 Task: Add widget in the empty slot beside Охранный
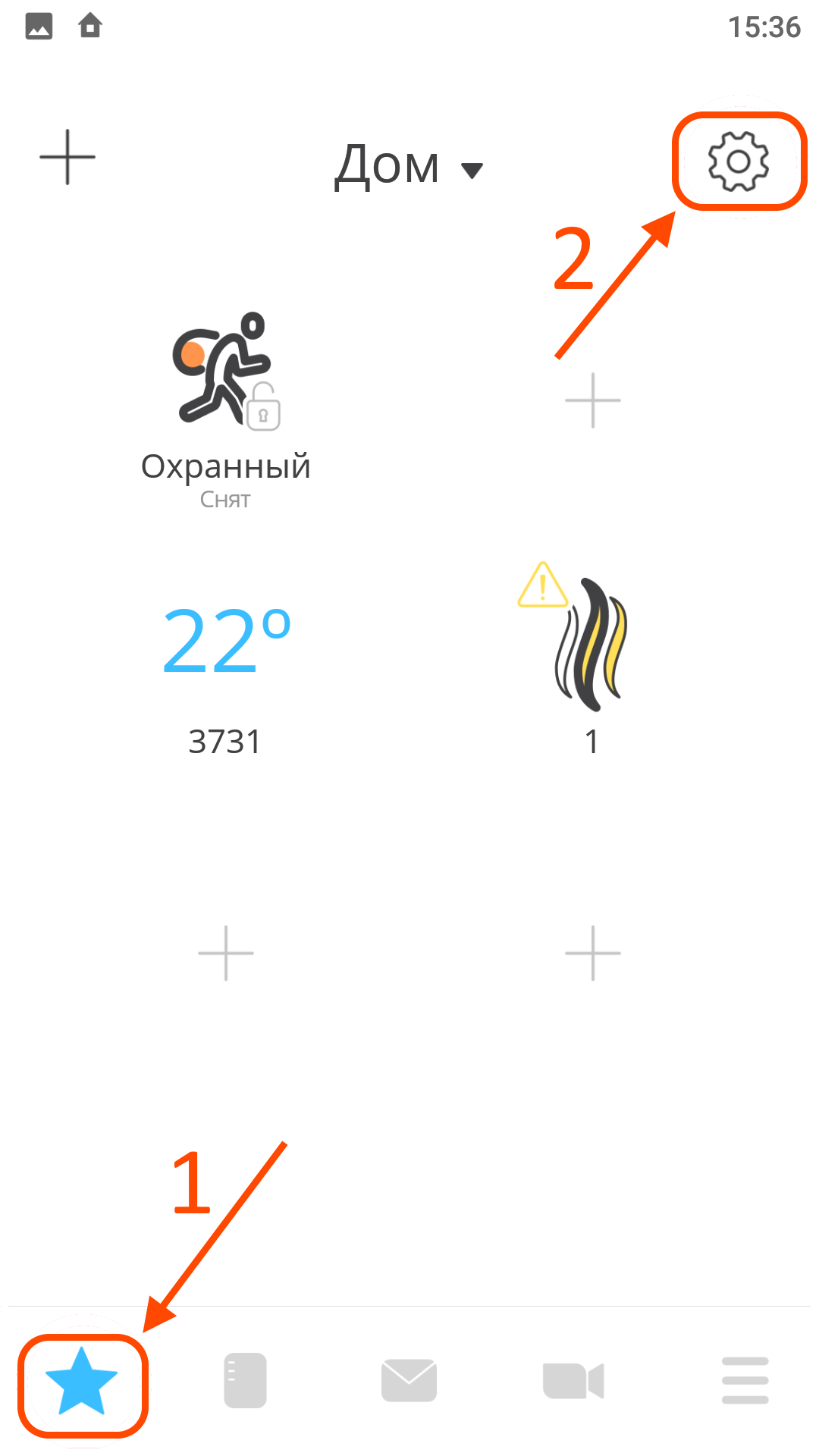592,400
